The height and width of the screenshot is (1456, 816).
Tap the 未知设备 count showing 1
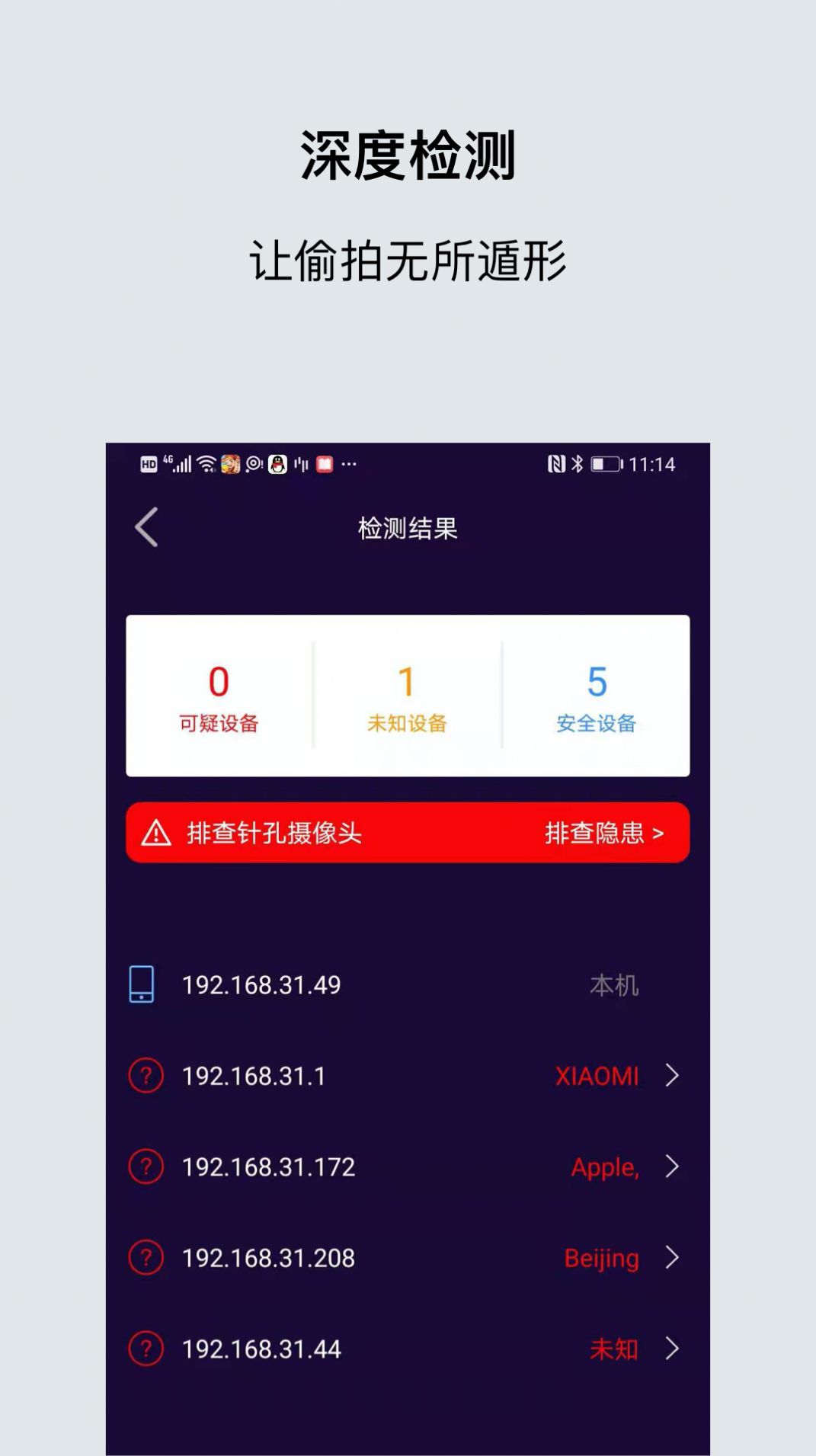click(406, 697)
